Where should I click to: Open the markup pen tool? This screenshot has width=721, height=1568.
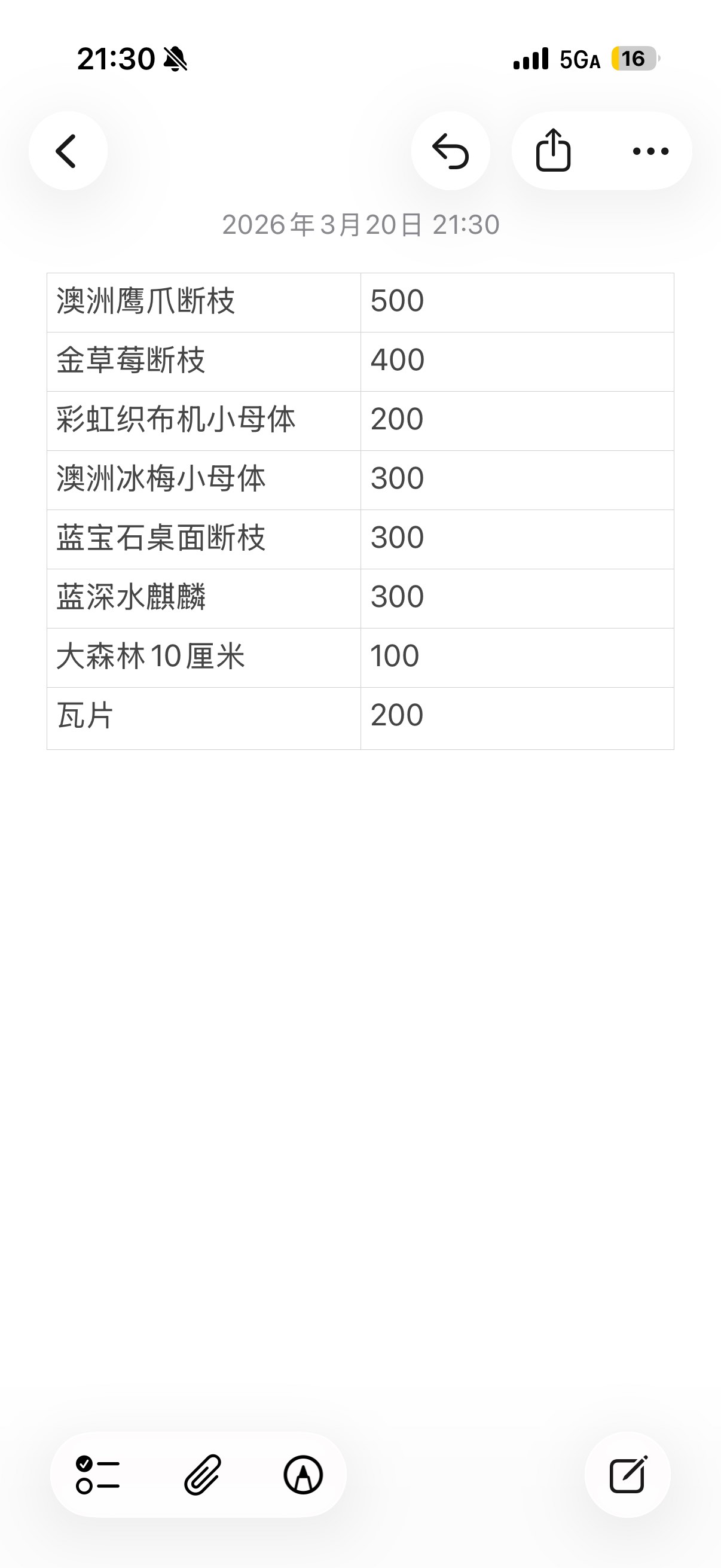(303, 1475)
